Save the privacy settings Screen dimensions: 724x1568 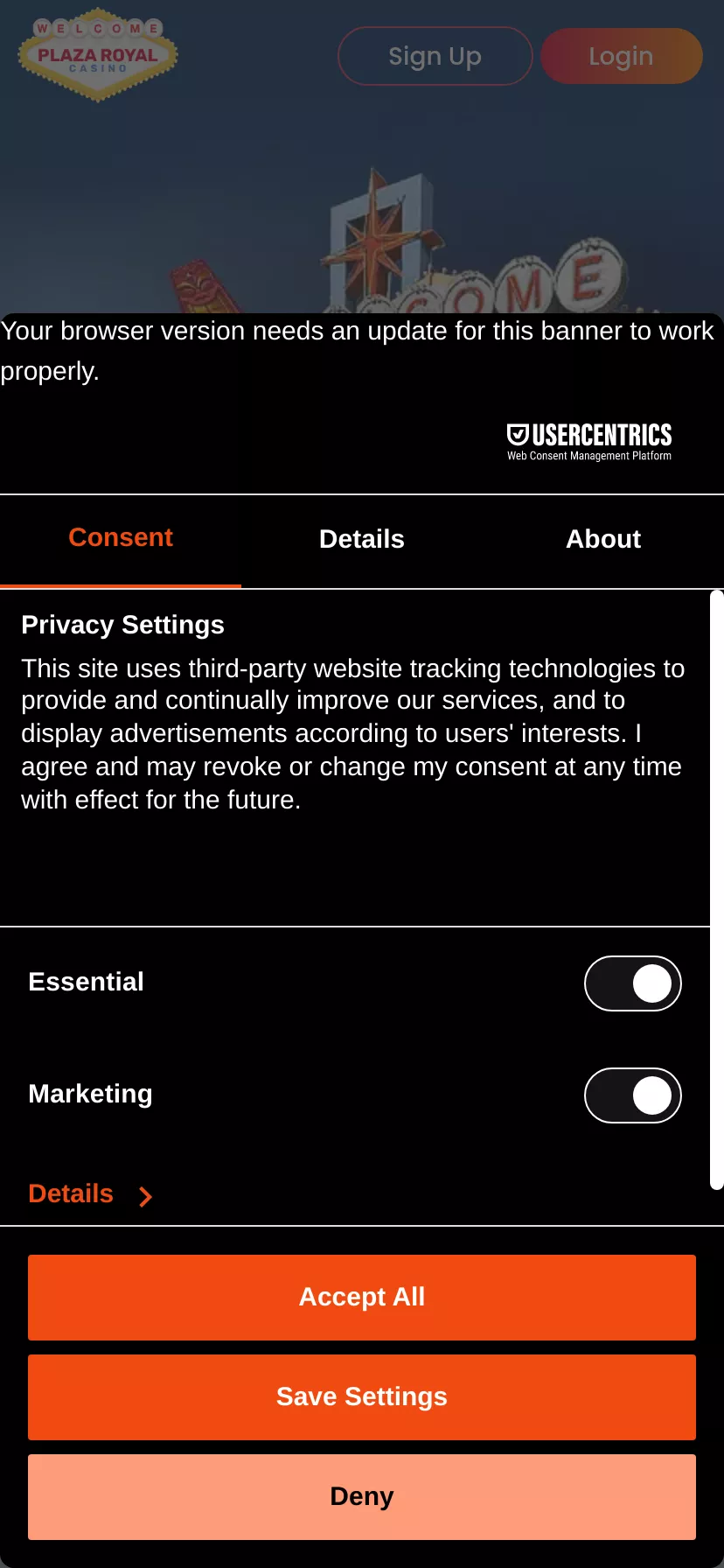pos(362,1397)
